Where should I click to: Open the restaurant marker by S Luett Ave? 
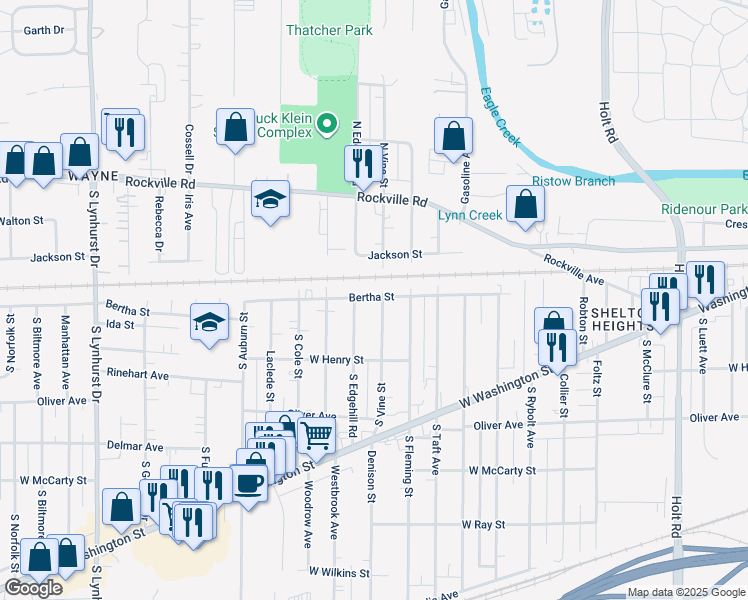click(x=705, y=280)
